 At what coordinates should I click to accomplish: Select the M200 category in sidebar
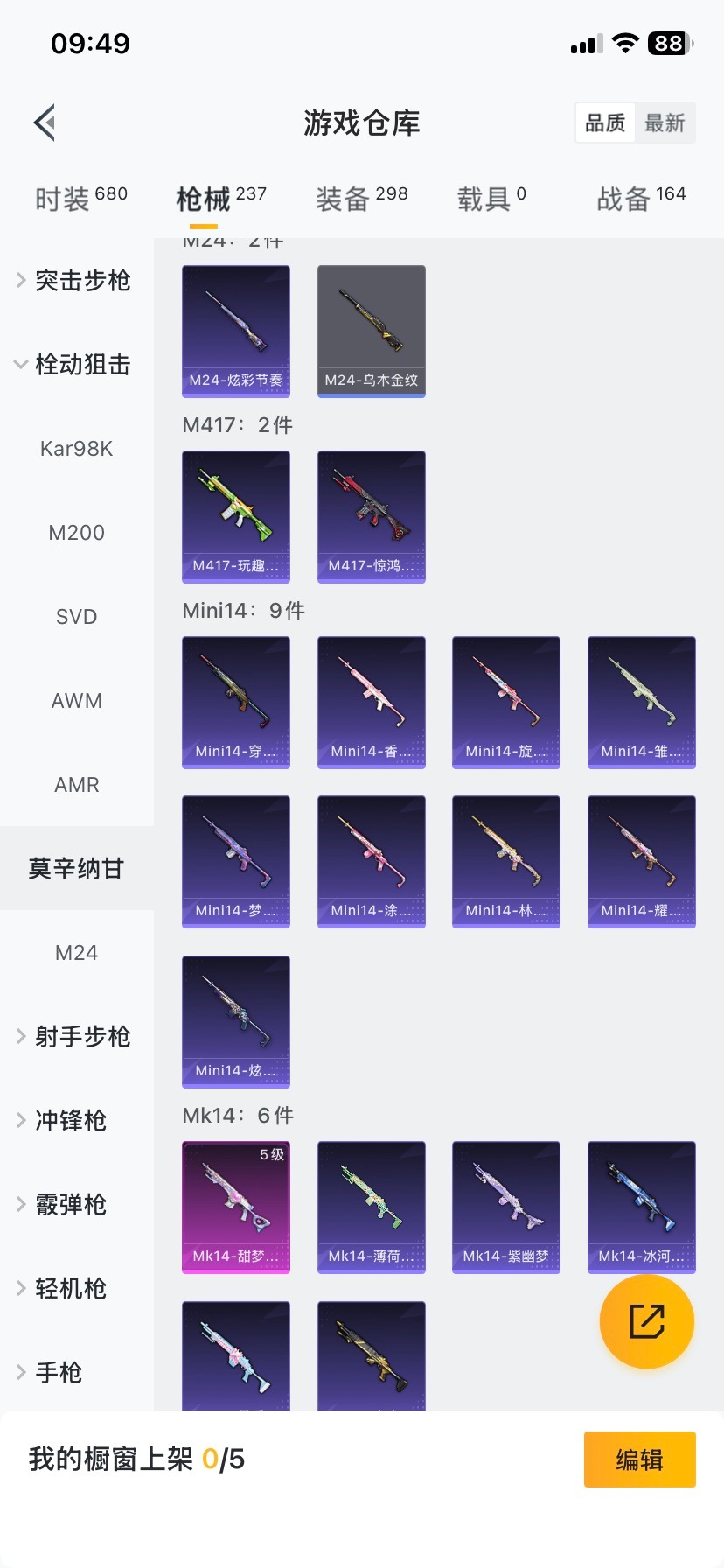76,532
